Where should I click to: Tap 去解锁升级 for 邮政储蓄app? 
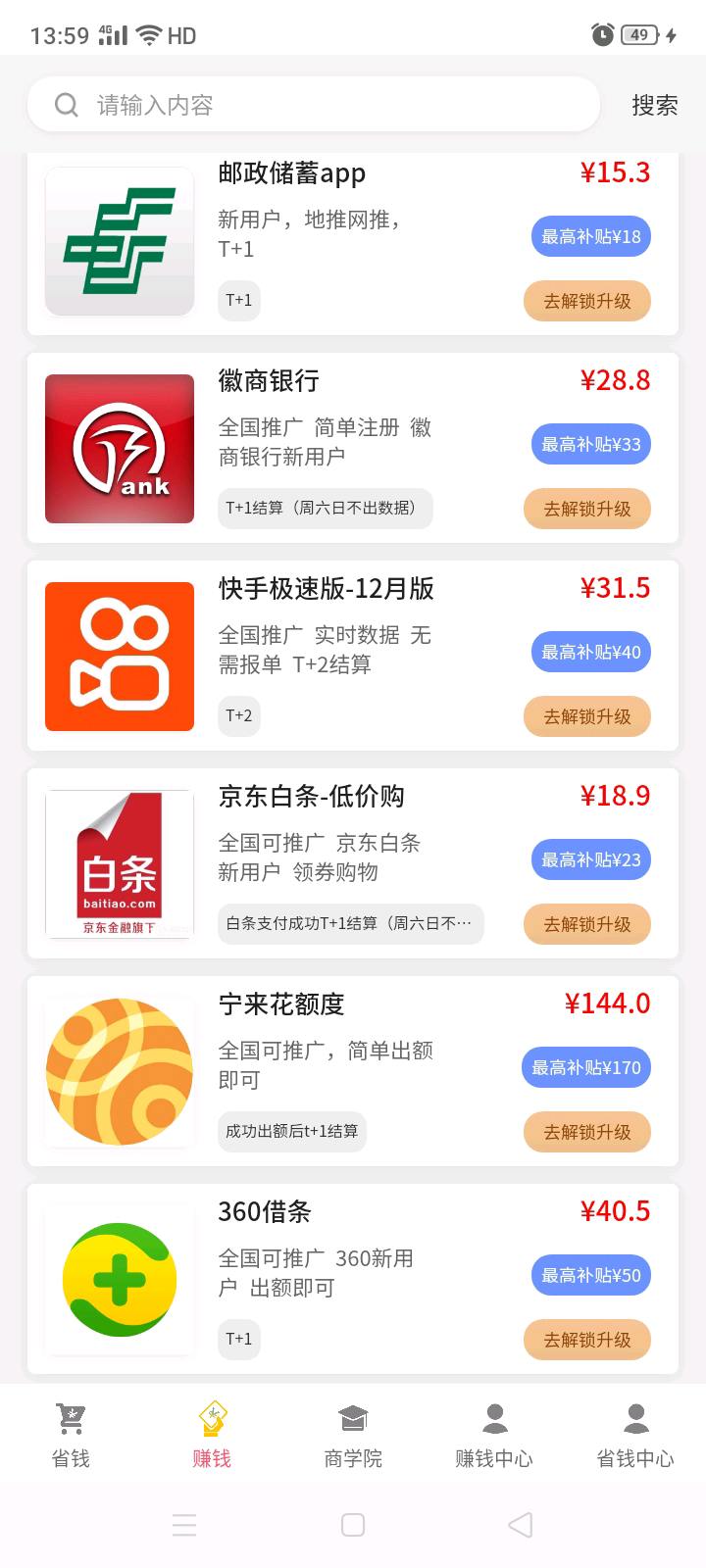point(587,301)
